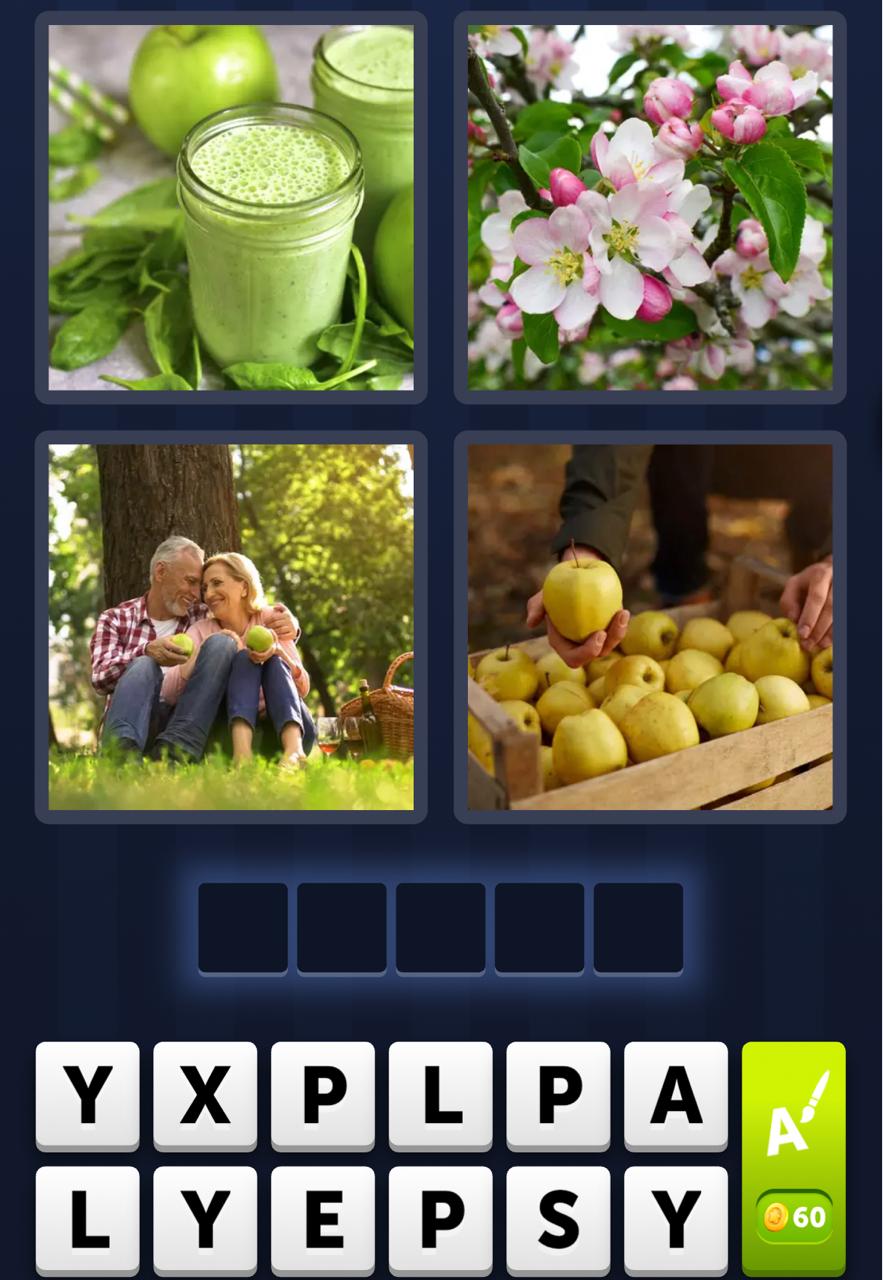Select the L tile in the top row
Image resolution: width=883 pixels, height=1280 pixels.
click(440, 1098)
